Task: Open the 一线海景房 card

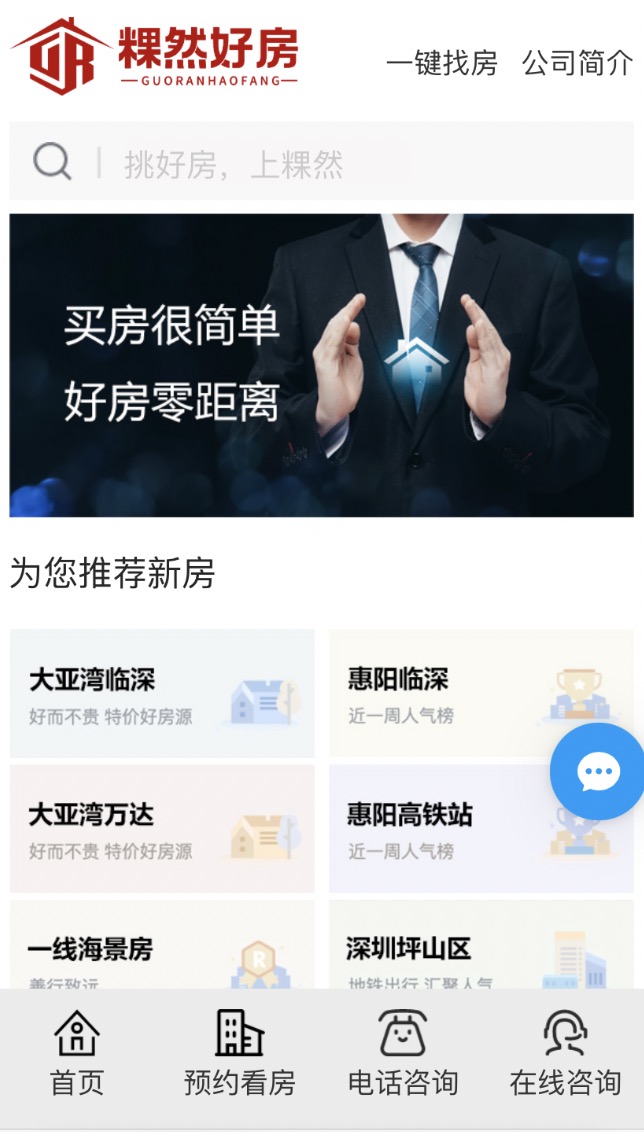Action: (162, 947)
